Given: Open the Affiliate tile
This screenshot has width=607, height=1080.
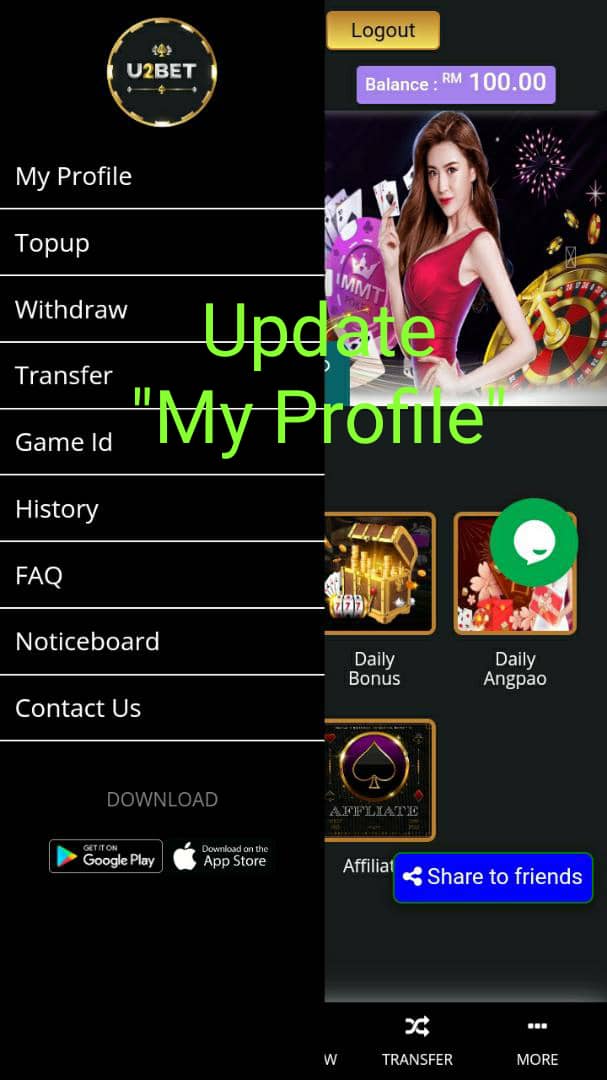Looking at the screenshot, I should pos(378,780).
